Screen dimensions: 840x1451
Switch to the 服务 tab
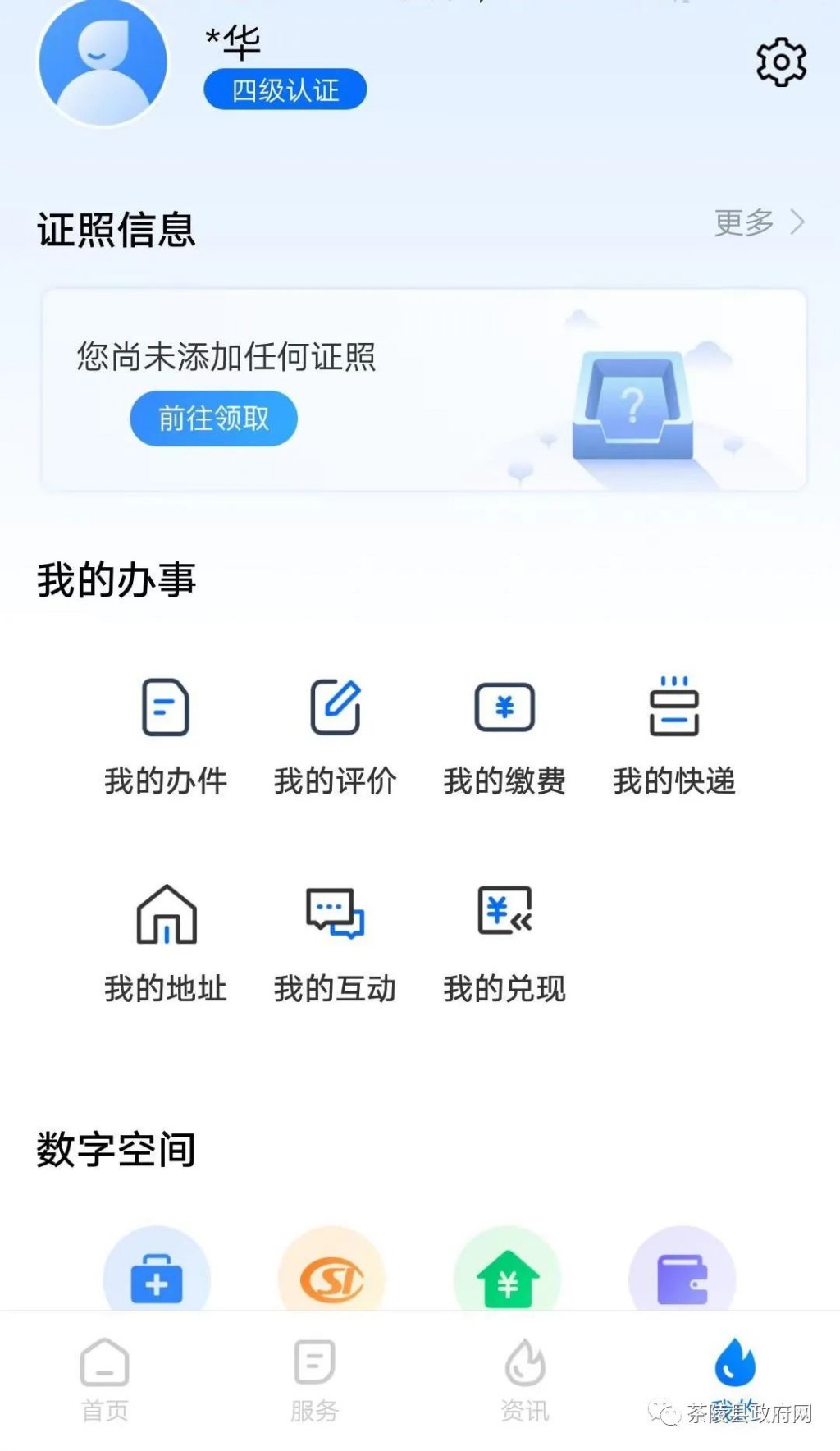pos(315,1379)
